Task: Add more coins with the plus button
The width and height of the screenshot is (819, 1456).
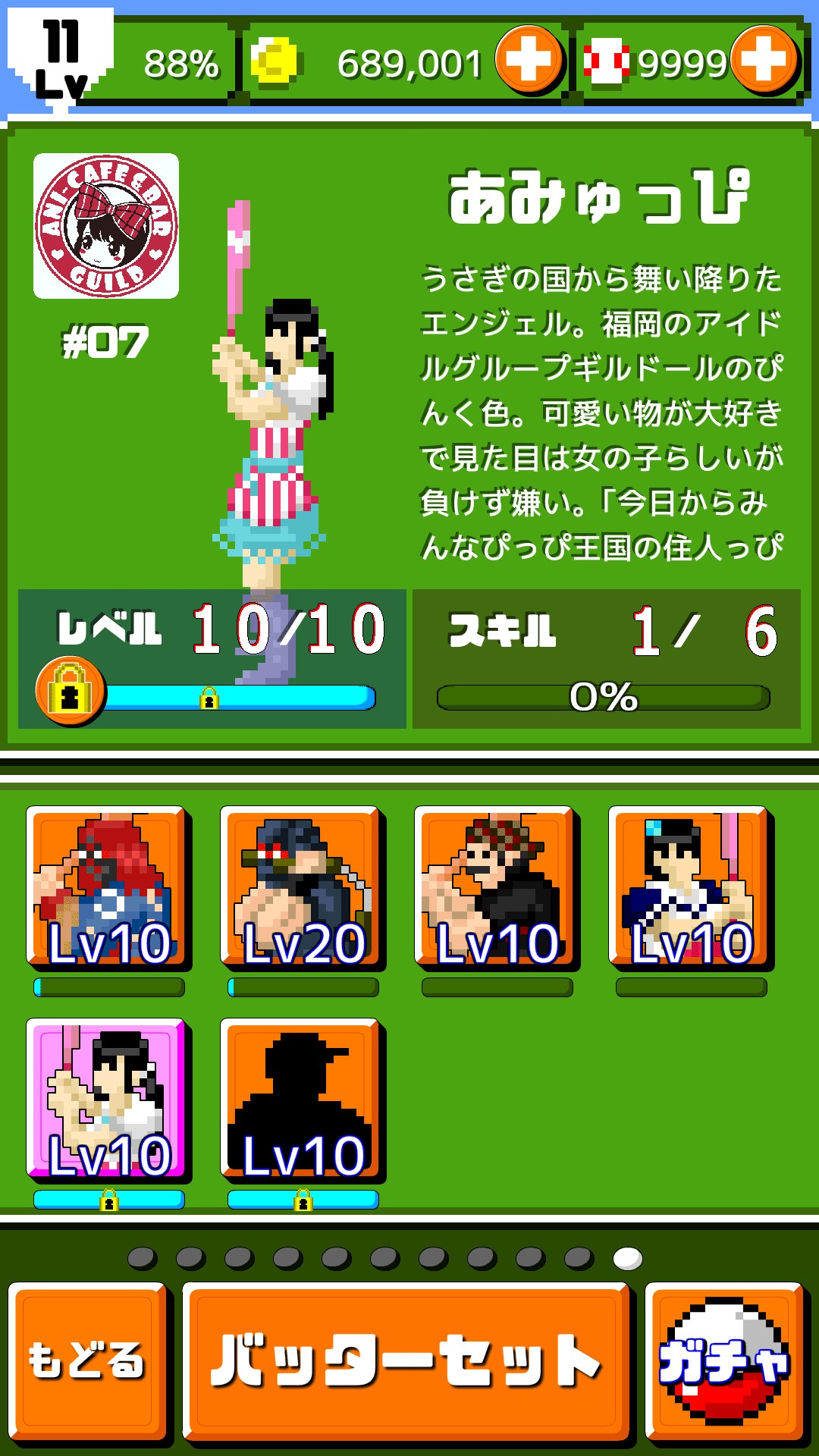Action: coord(529,60)
